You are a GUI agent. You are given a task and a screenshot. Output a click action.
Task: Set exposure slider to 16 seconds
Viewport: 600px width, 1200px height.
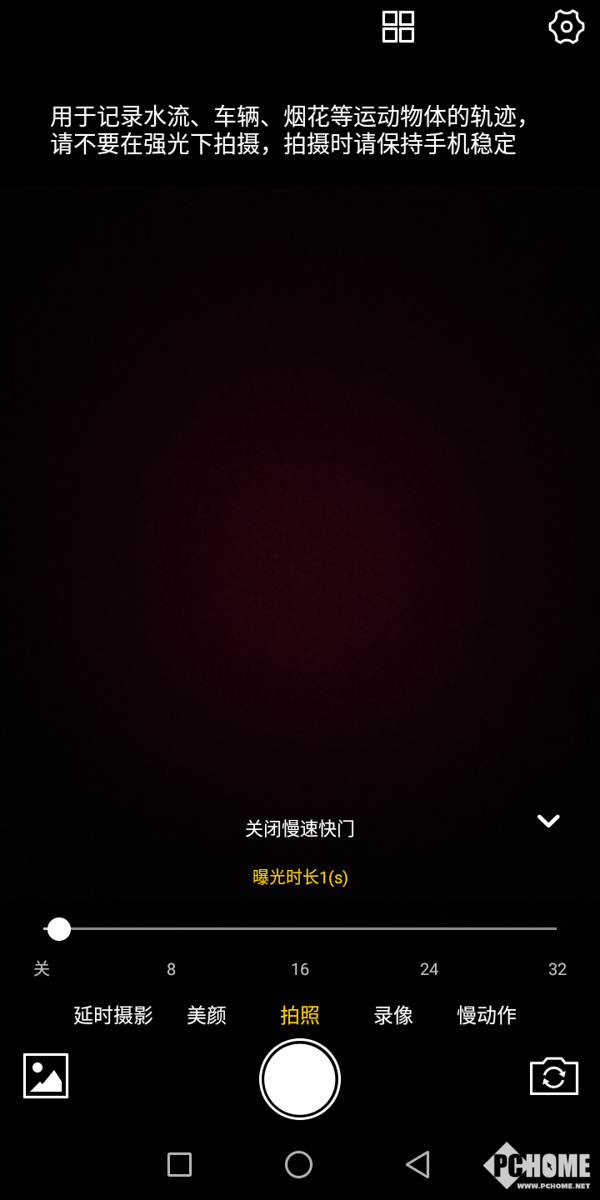300,929
